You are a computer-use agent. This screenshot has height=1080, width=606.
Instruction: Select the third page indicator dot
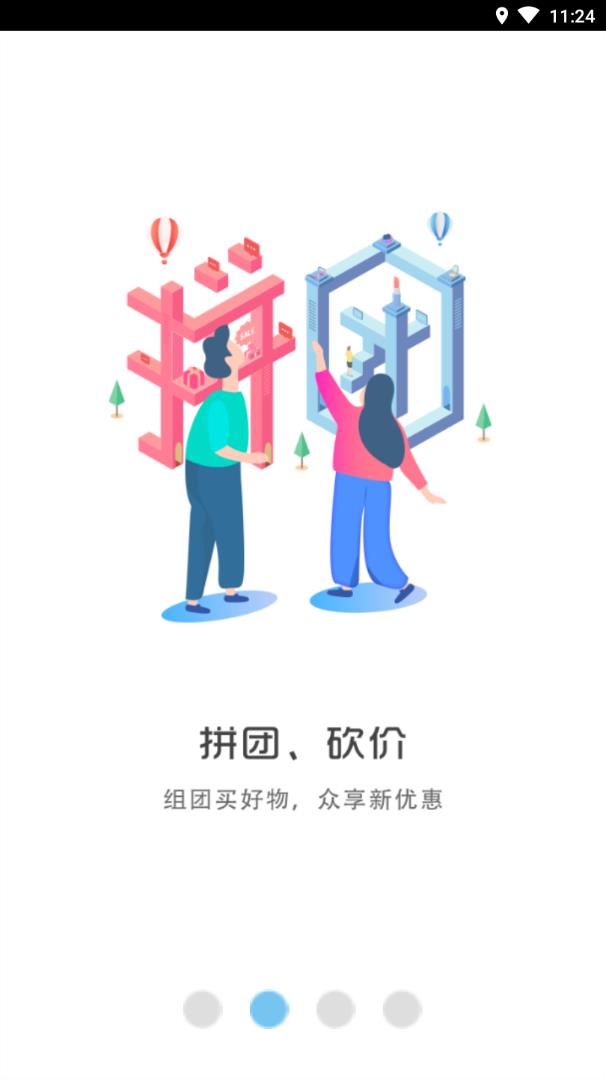[335, 1009]
